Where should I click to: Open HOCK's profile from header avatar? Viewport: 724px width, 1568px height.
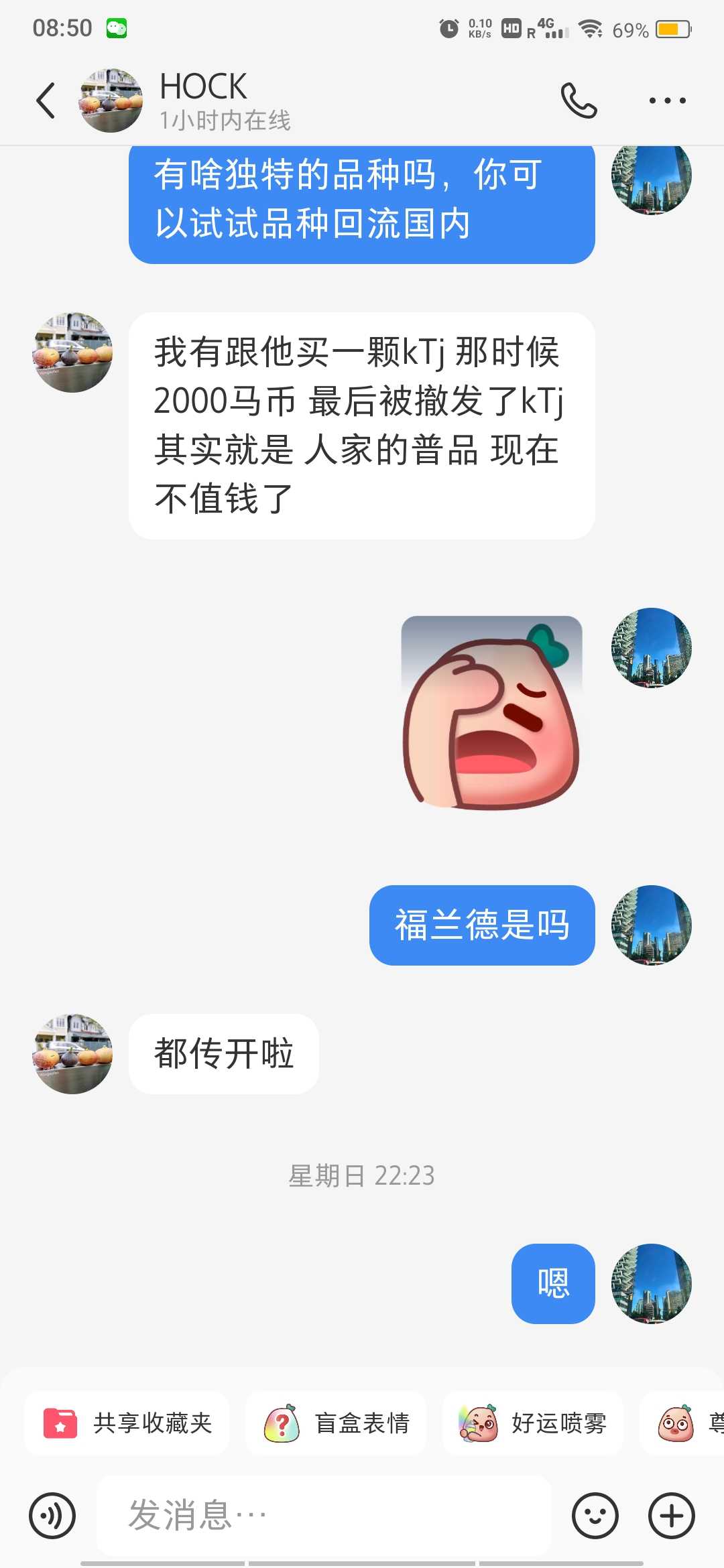pyautogui.click(x=111, y=101)
